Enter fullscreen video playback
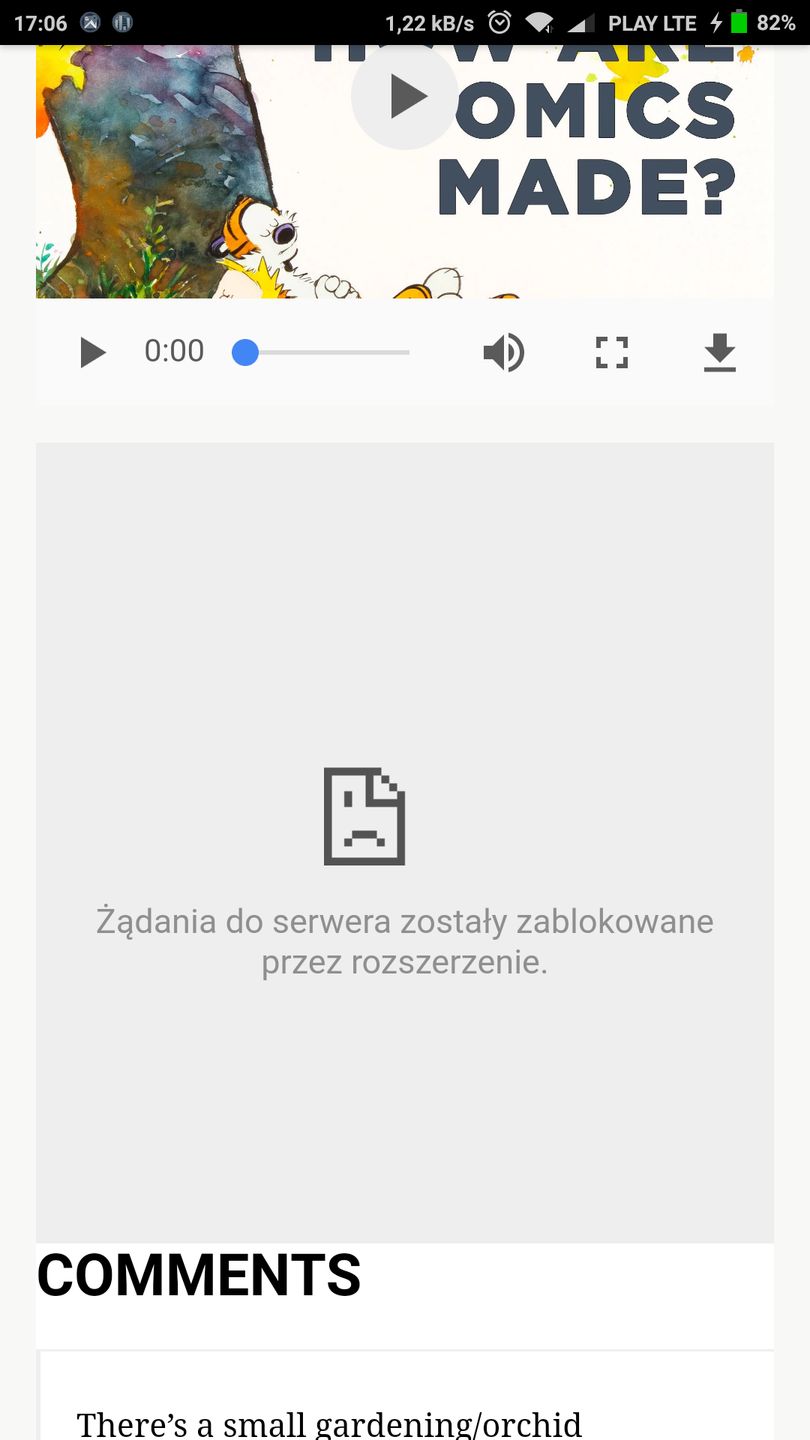This screenshot has height=1440, width=810. point(611,352)
